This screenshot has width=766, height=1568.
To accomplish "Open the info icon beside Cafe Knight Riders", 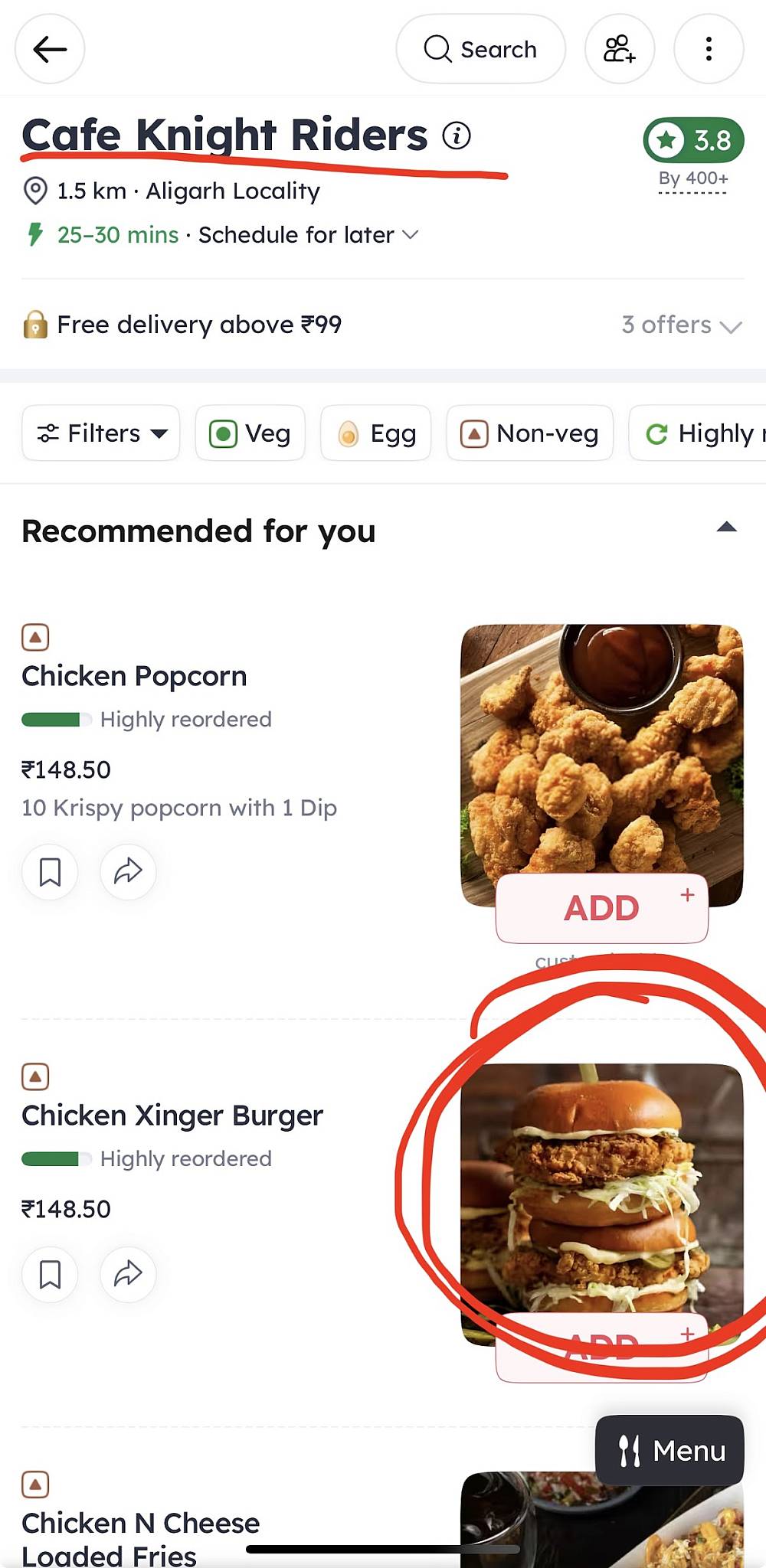I will click(x=457, y=136).
